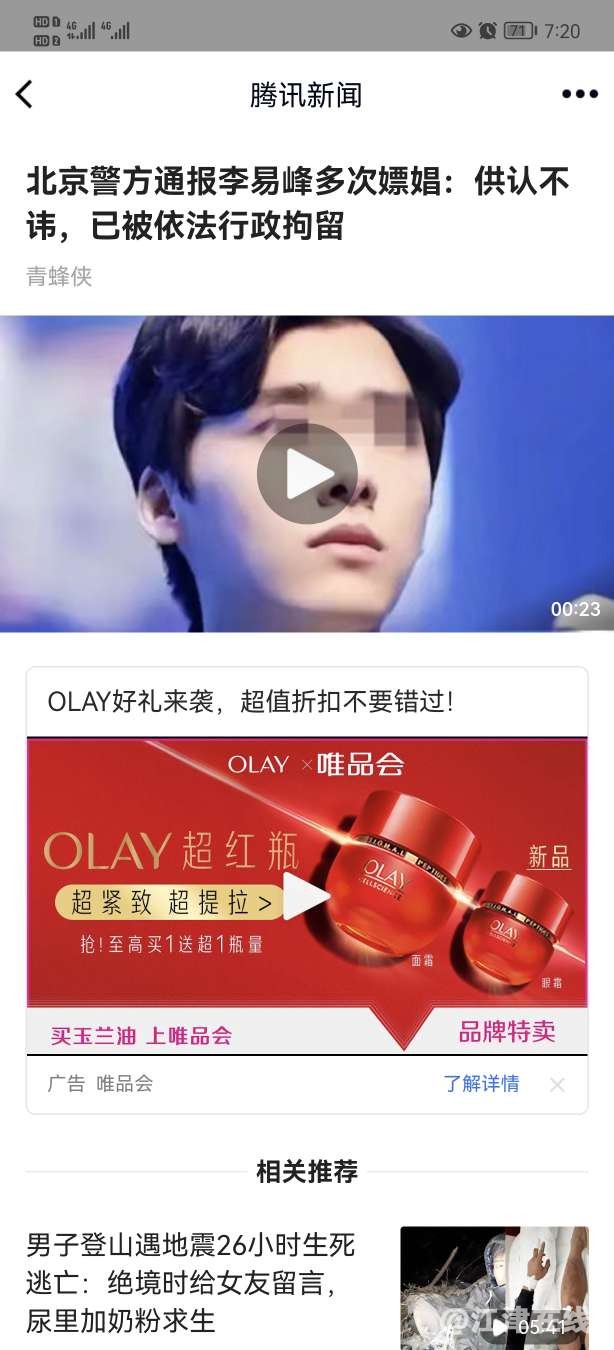Play the 00:23 news video
The height and width of the screenshot is (1350, 614).
click(307, 474)
